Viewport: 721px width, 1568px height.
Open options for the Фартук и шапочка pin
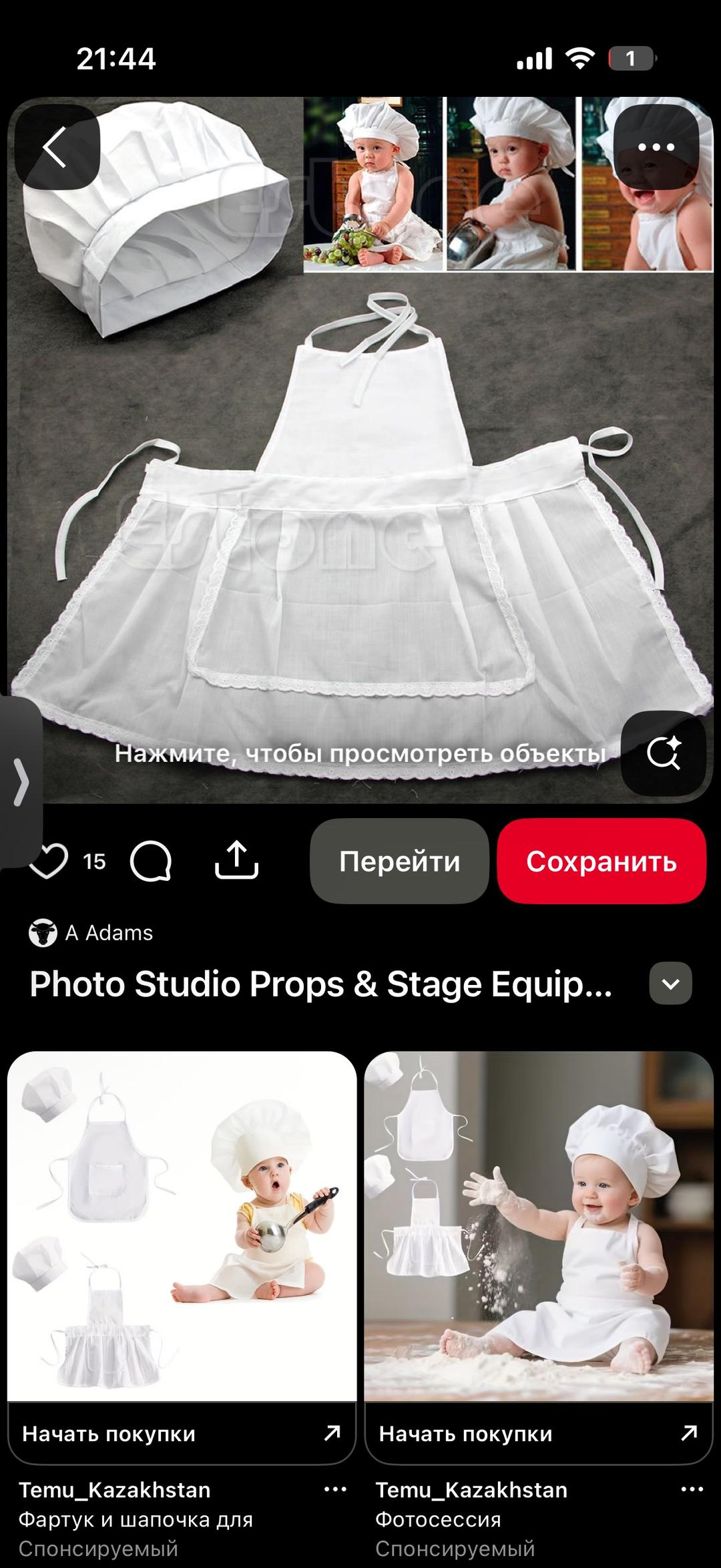click(335, 1489)
